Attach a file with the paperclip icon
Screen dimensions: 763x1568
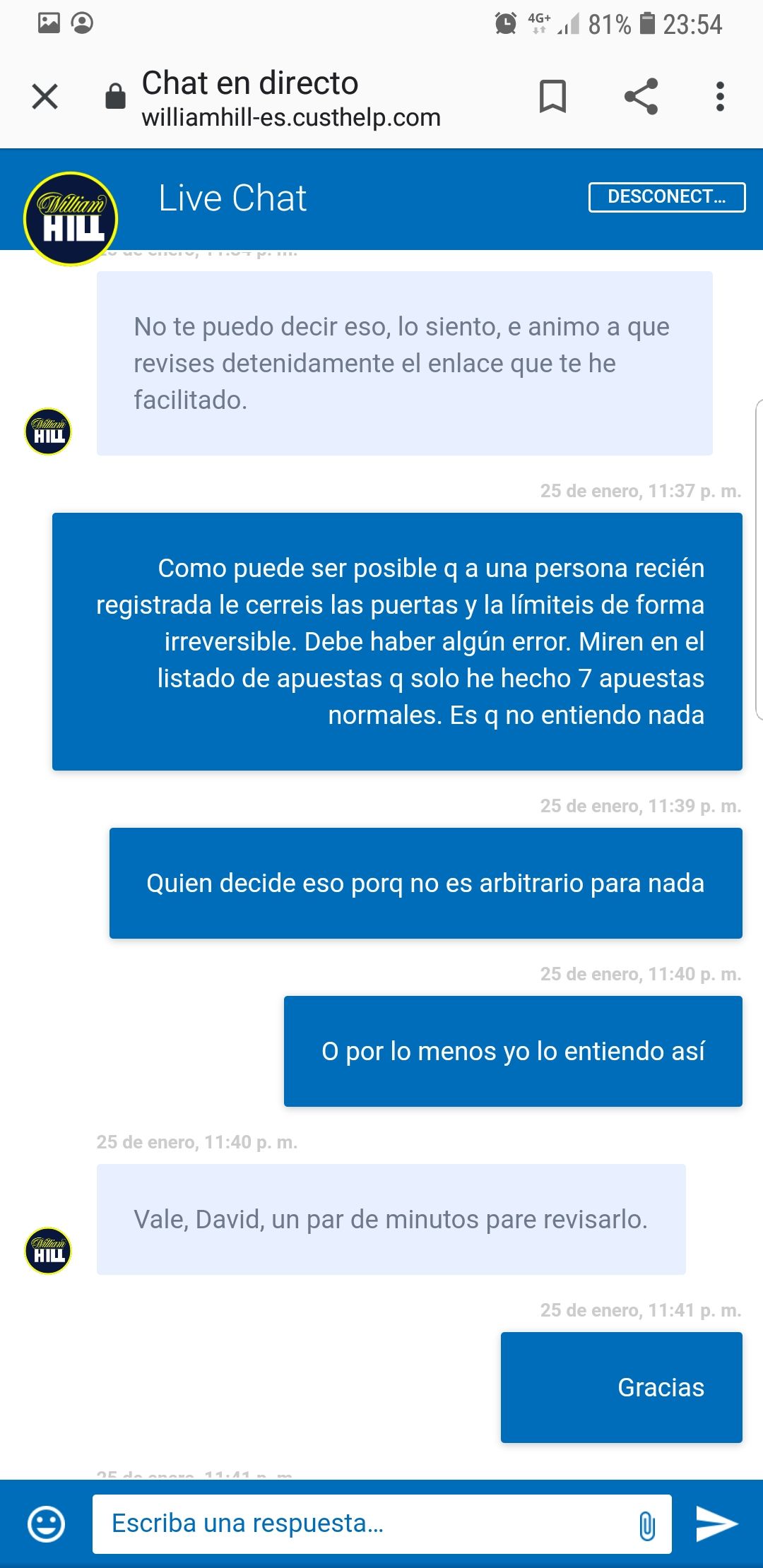(x=646, y=1525)
